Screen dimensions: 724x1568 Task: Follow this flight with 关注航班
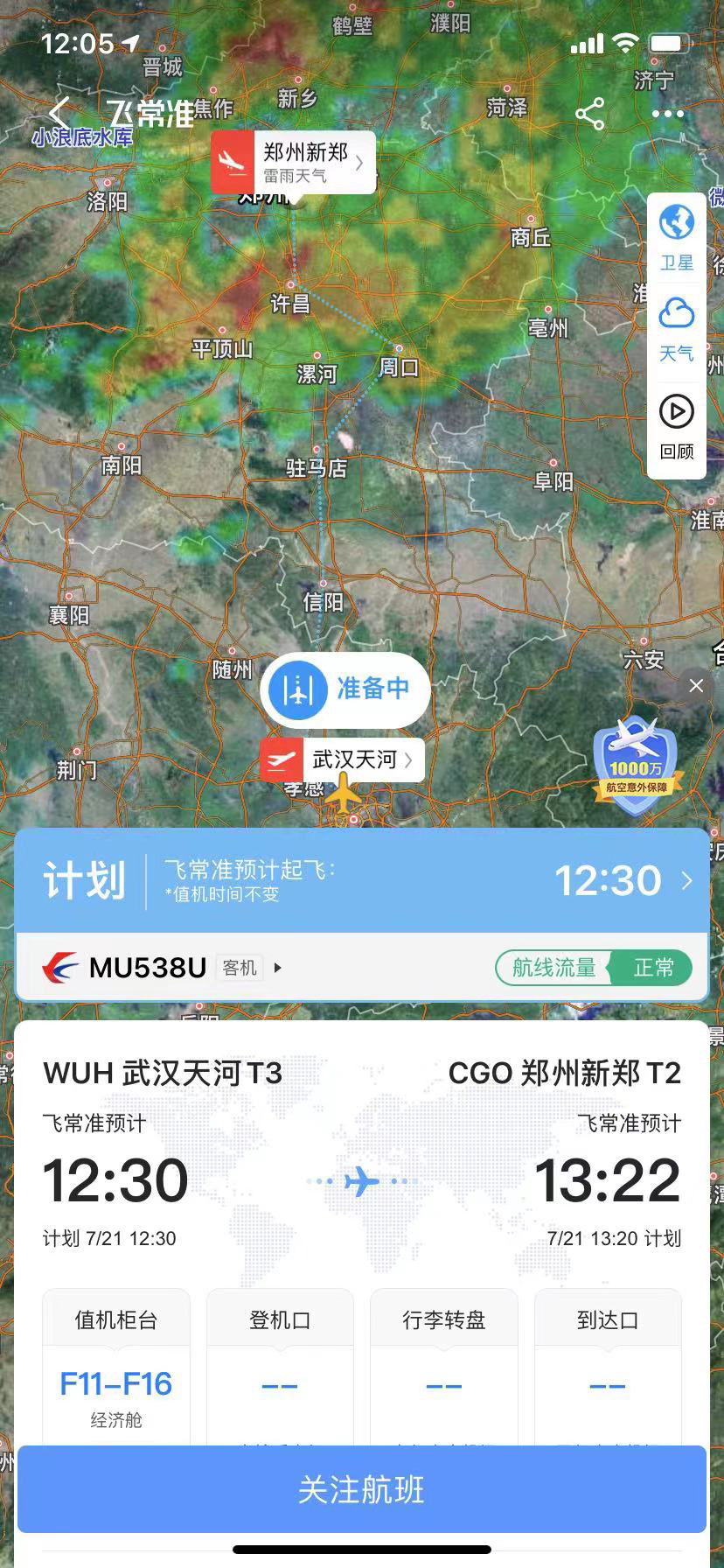[362, 1489]
